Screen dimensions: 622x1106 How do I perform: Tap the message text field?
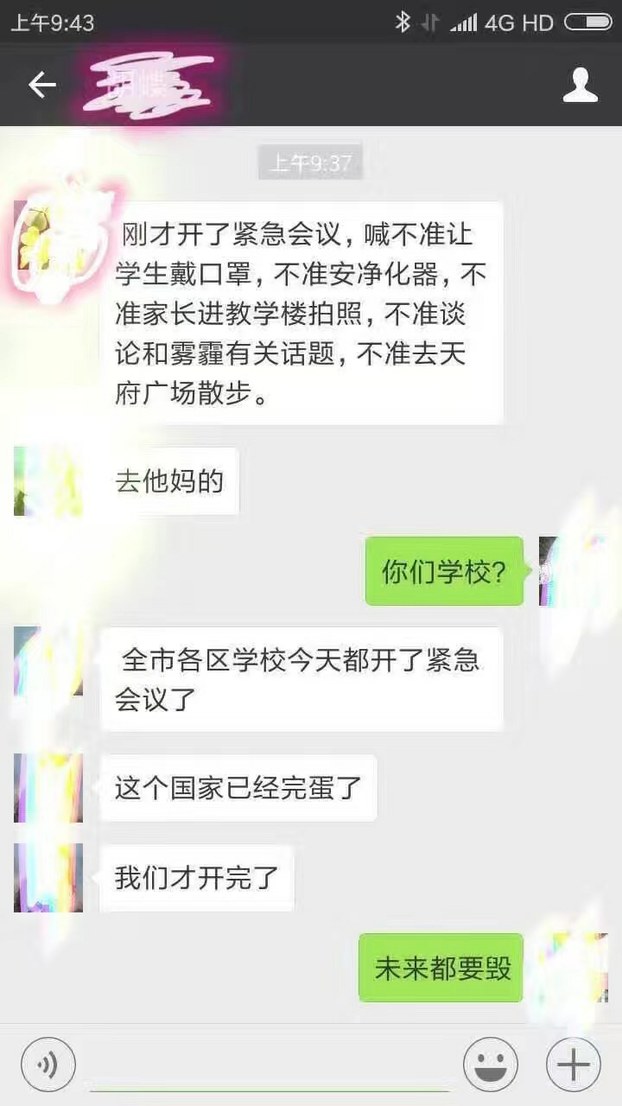coord(268,1063)
